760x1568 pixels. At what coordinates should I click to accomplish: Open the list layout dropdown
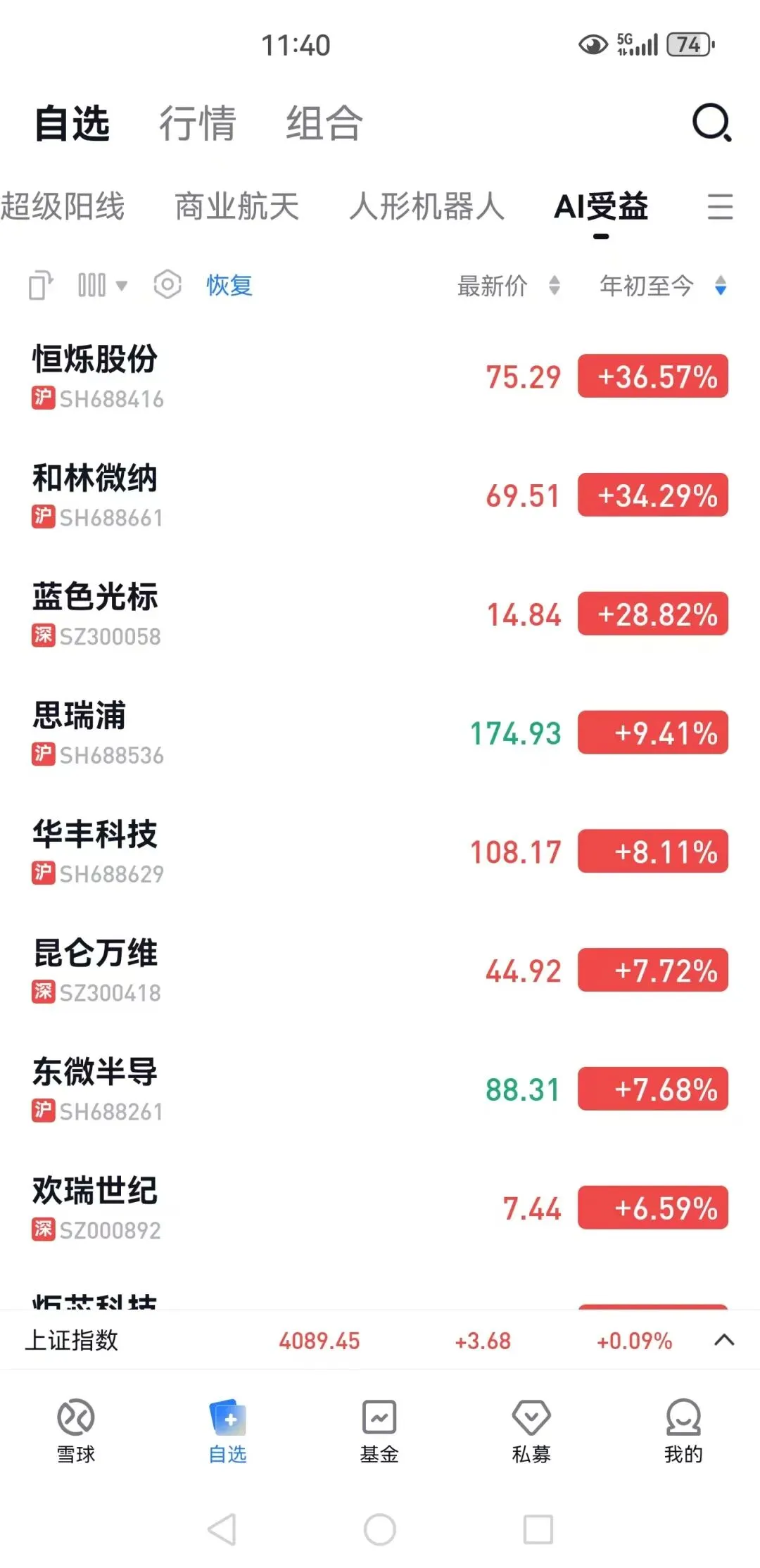[x=102, y=286]
